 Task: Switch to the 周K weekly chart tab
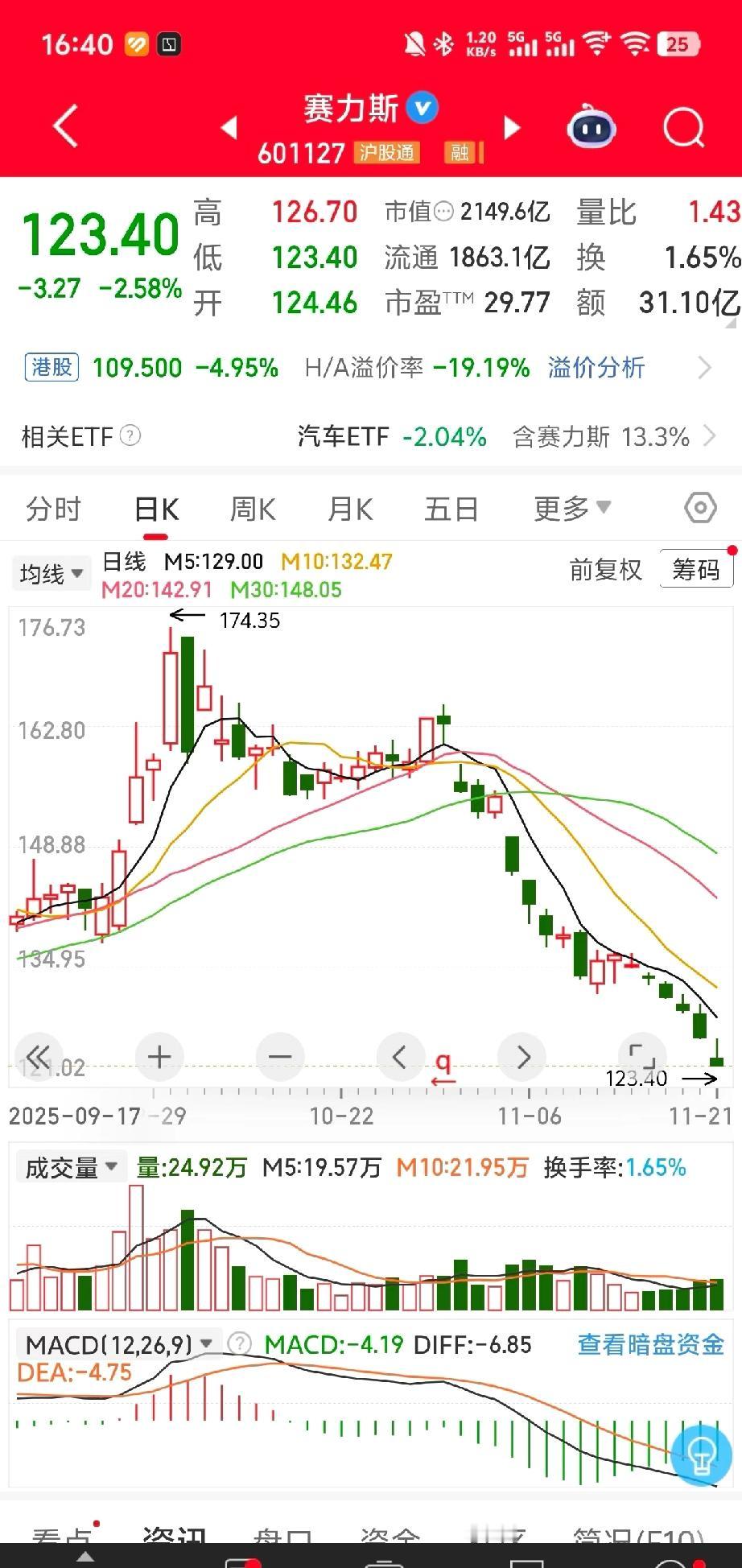coord(251,509)
